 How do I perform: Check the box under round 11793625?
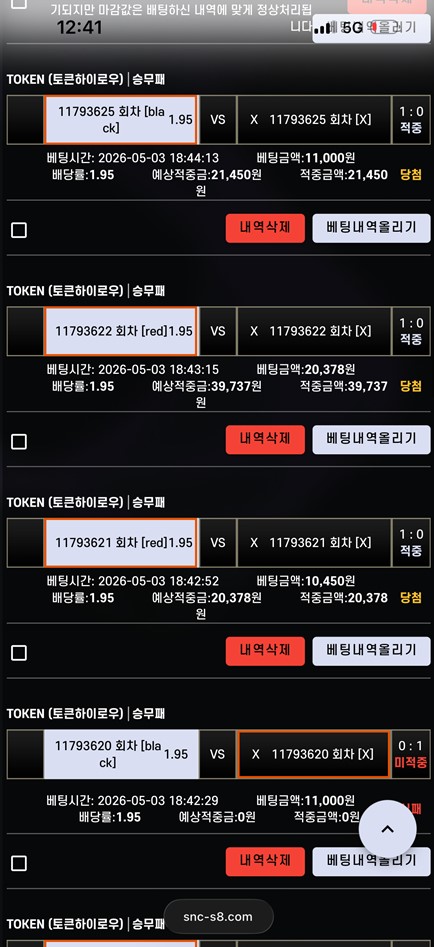pyautogui.click(x=19, y=230)
